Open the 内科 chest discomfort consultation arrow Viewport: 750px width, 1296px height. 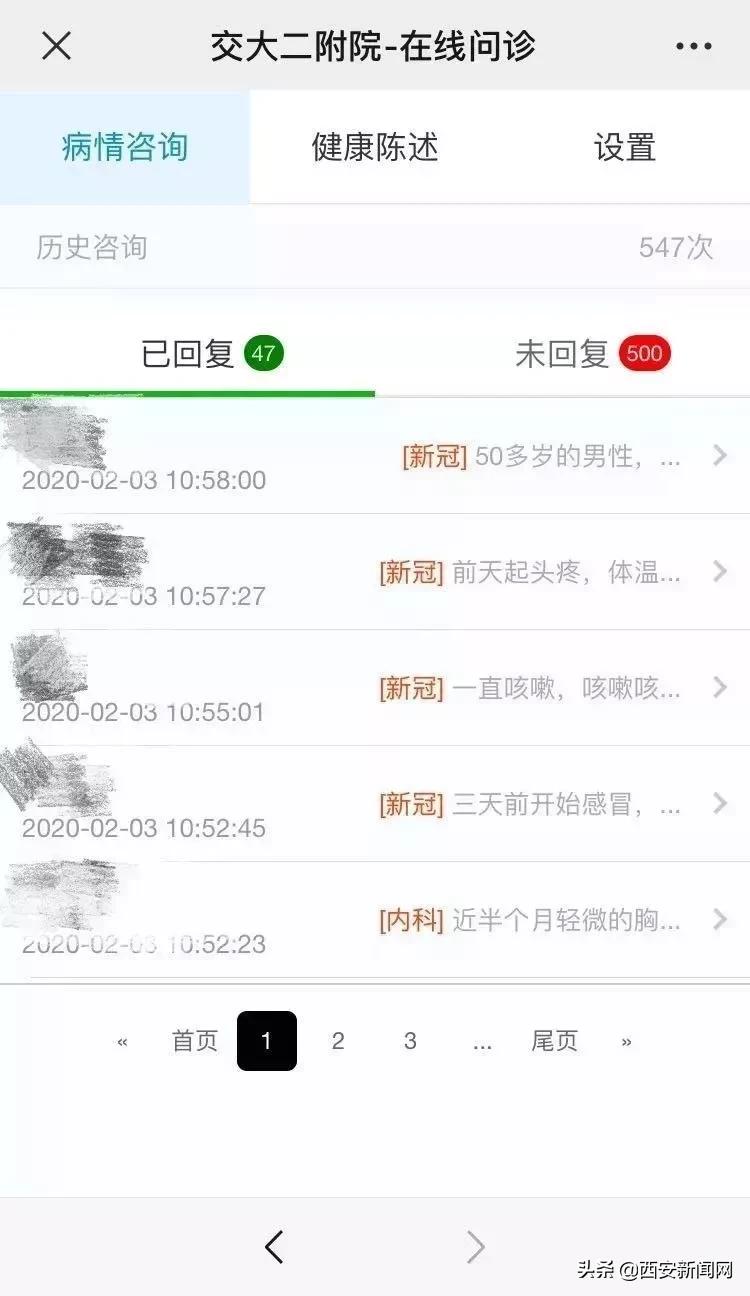[x=718, y=920]
